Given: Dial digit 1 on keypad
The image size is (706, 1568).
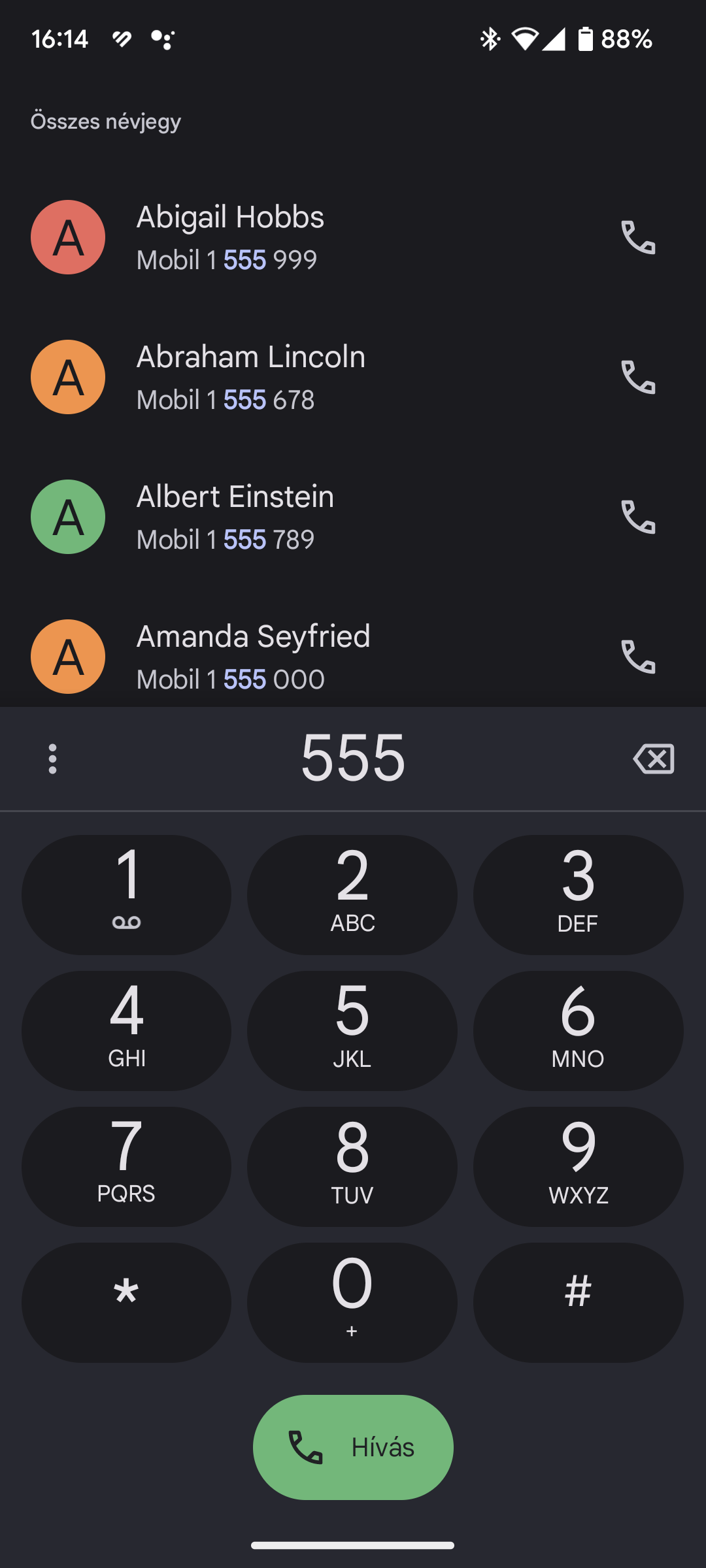Looking at the screenshot, I should coord(126,895).
